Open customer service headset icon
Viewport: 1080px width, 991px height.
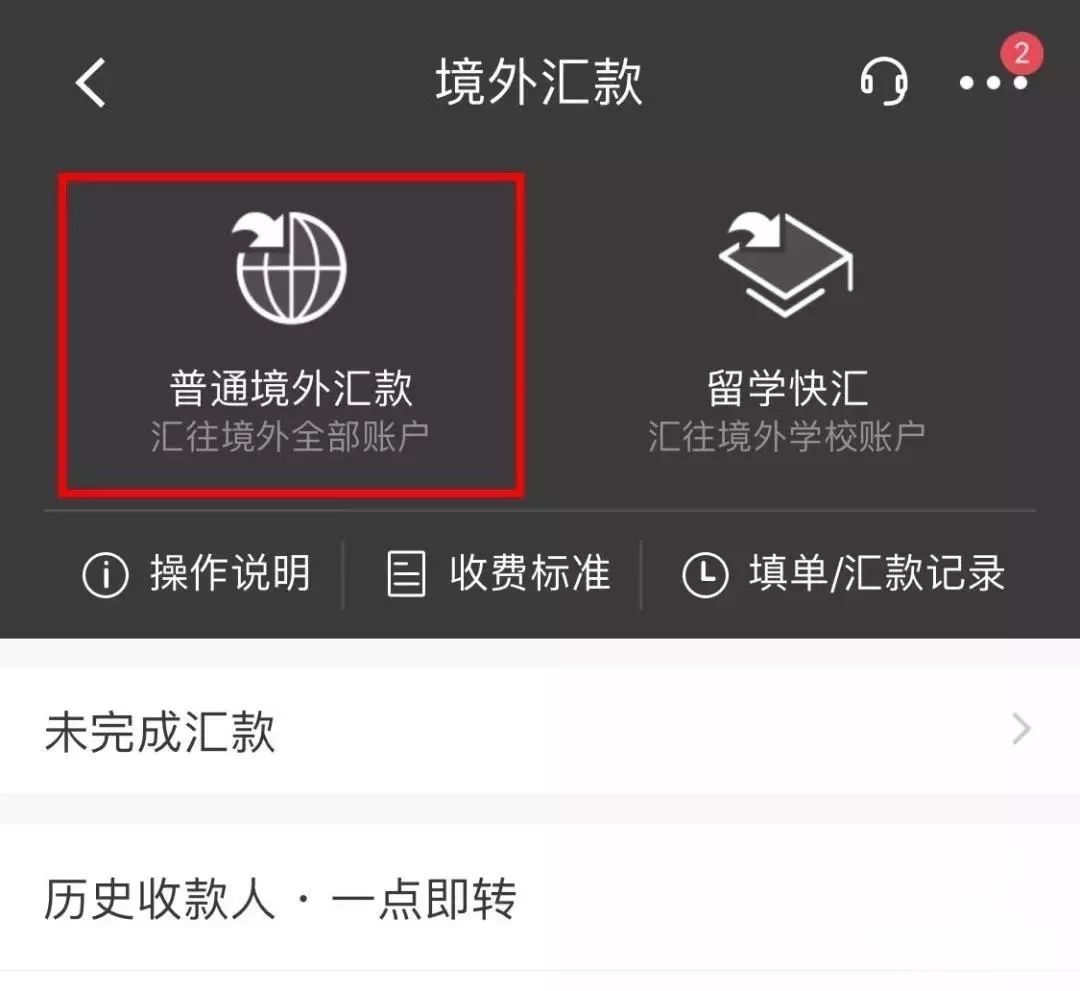pyautogui.click(x=884, y=80)
